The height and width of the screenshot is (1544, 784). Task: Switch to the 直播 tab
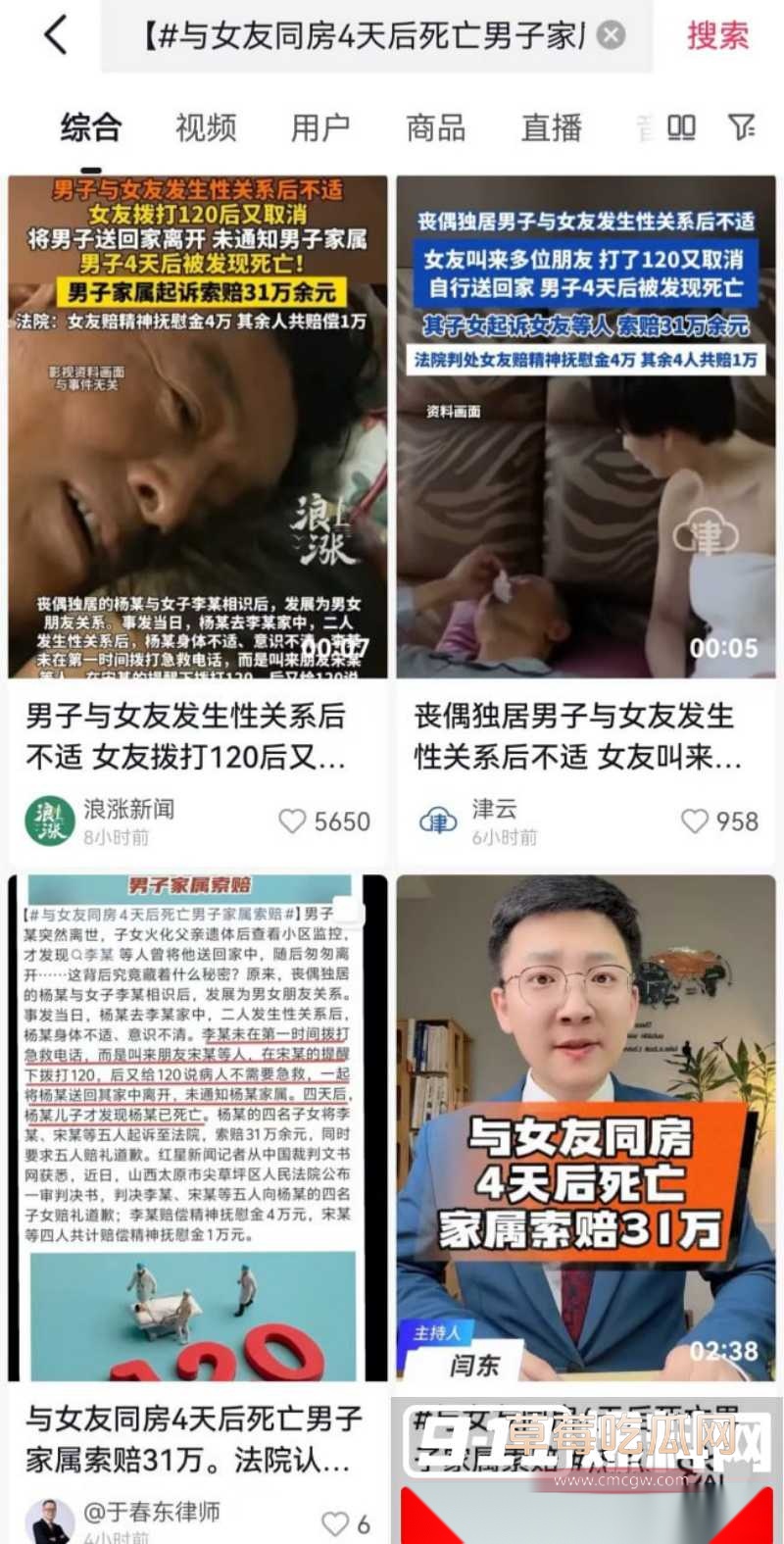coord(551,125)
